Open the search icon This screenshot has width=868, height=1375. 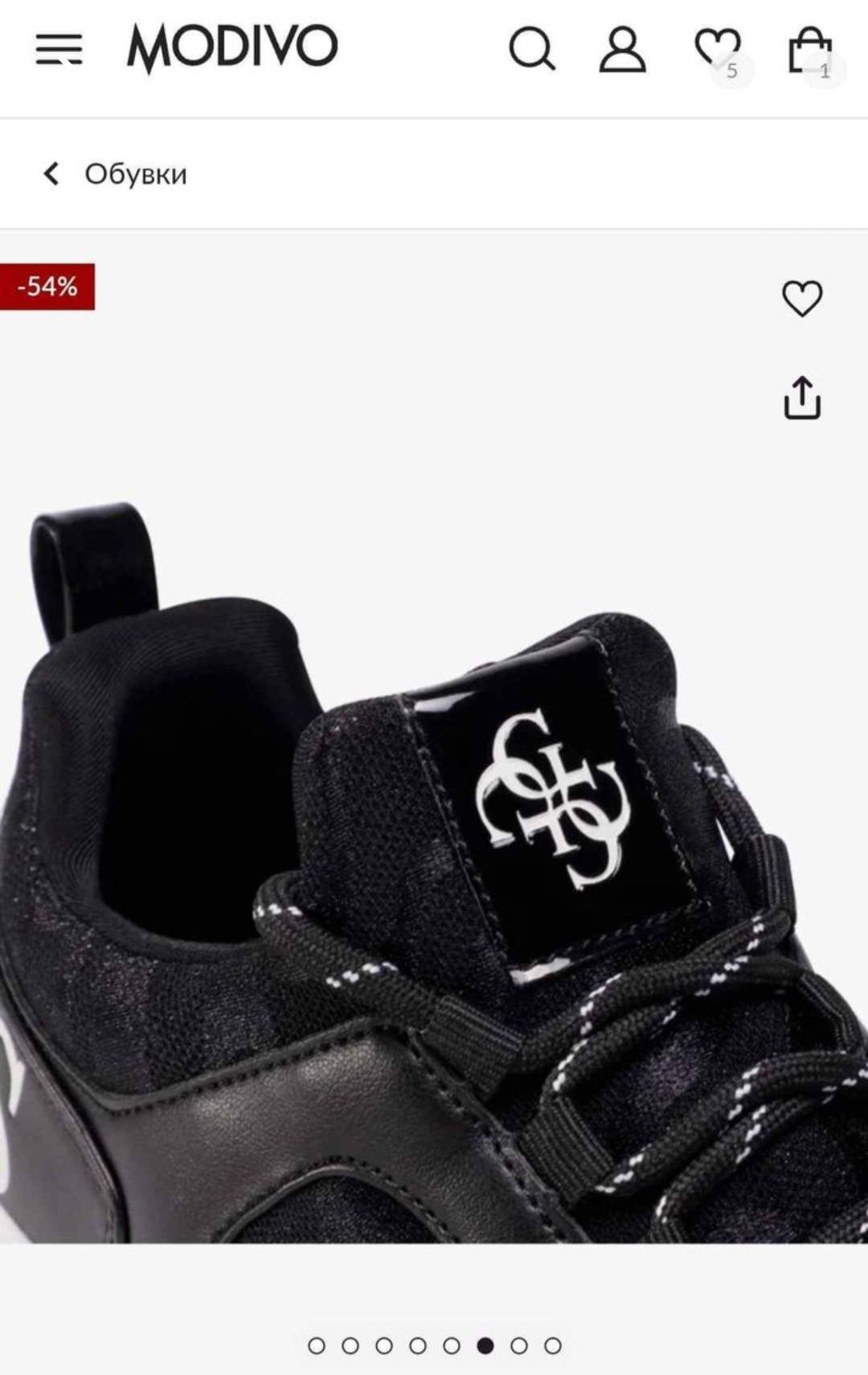point(531,50)
